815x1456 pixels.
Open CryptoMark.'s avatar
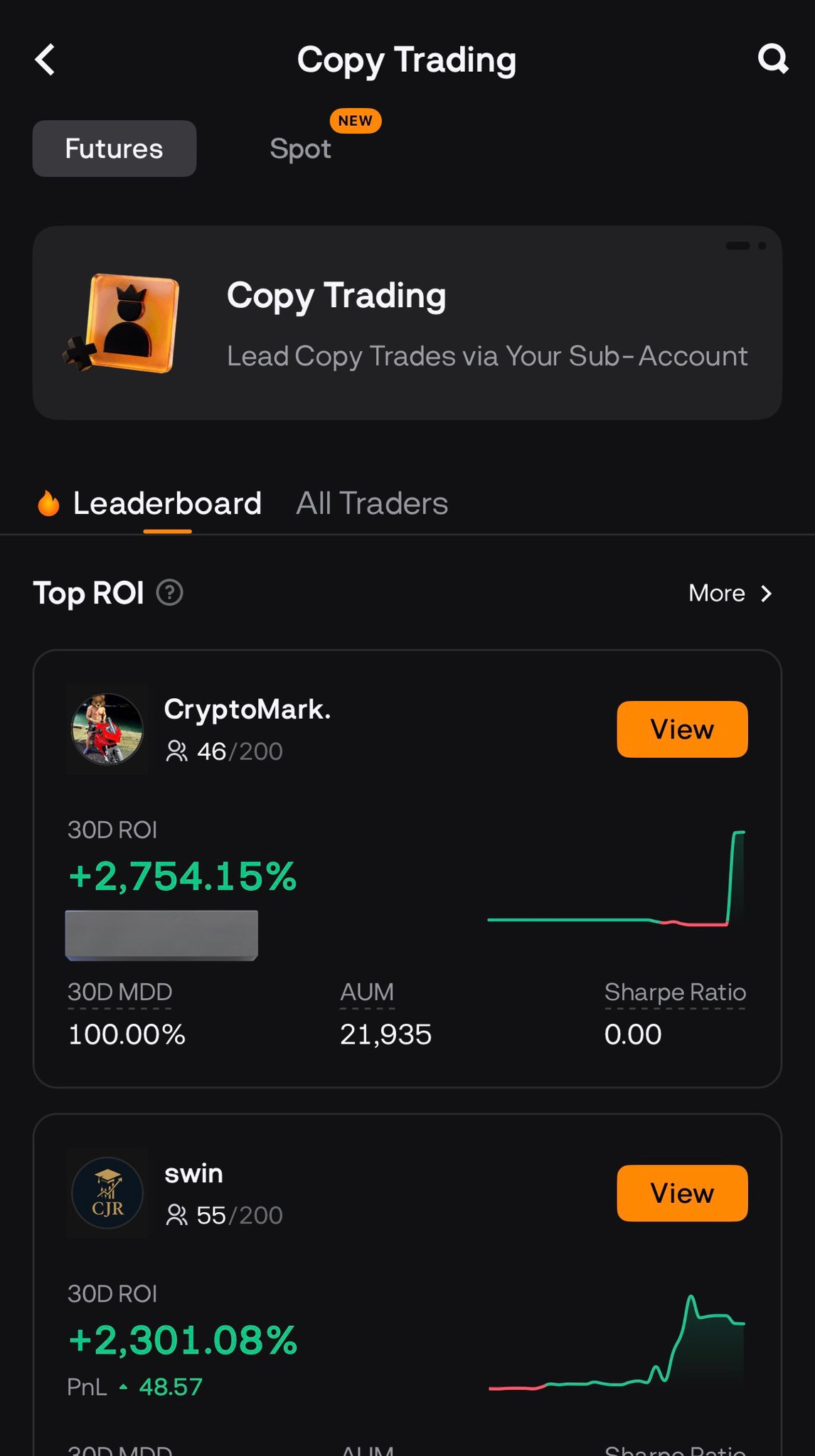(107, 729)
